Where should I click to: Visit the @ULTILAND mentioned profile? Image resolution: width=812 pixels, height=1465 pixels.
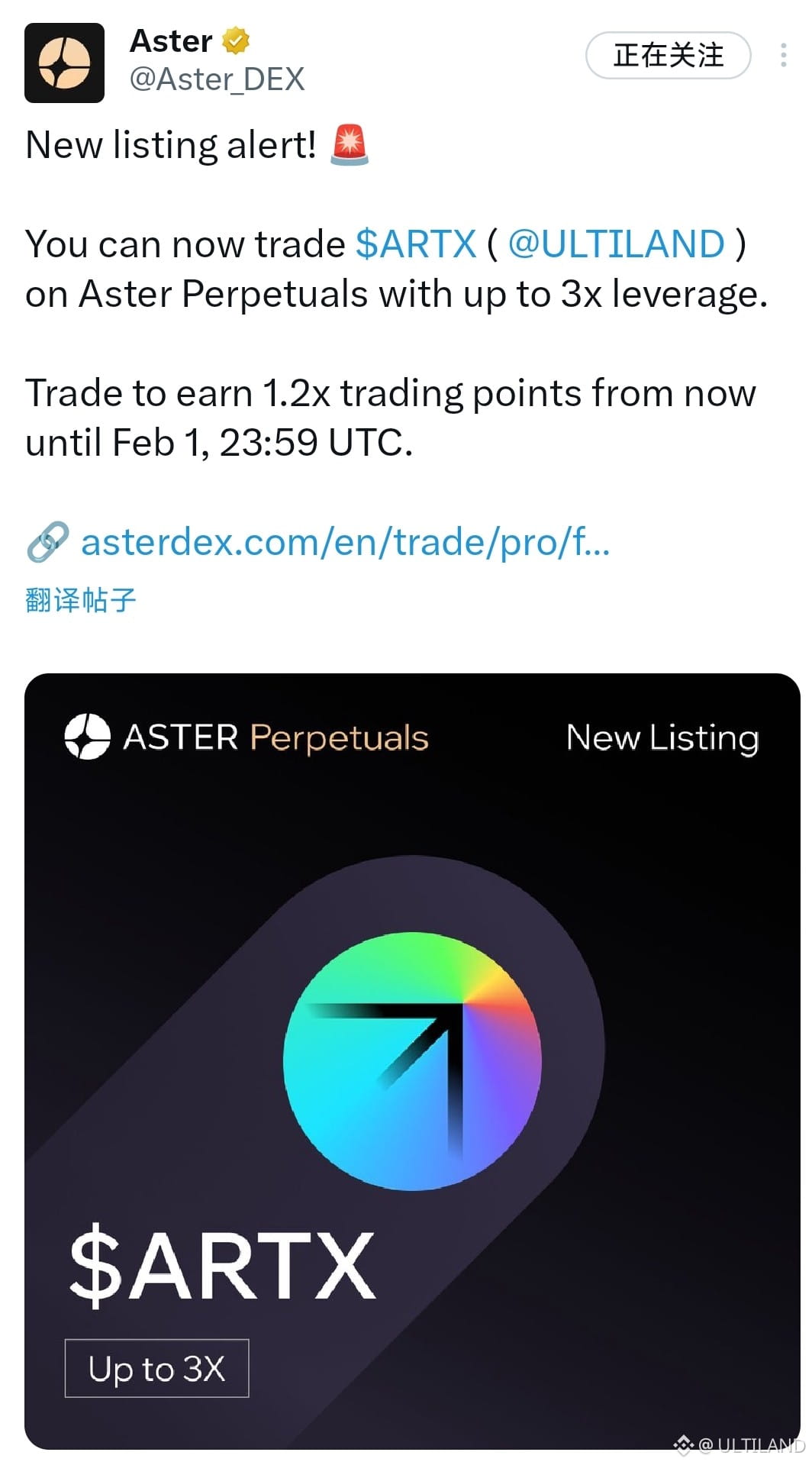point(616,244)
